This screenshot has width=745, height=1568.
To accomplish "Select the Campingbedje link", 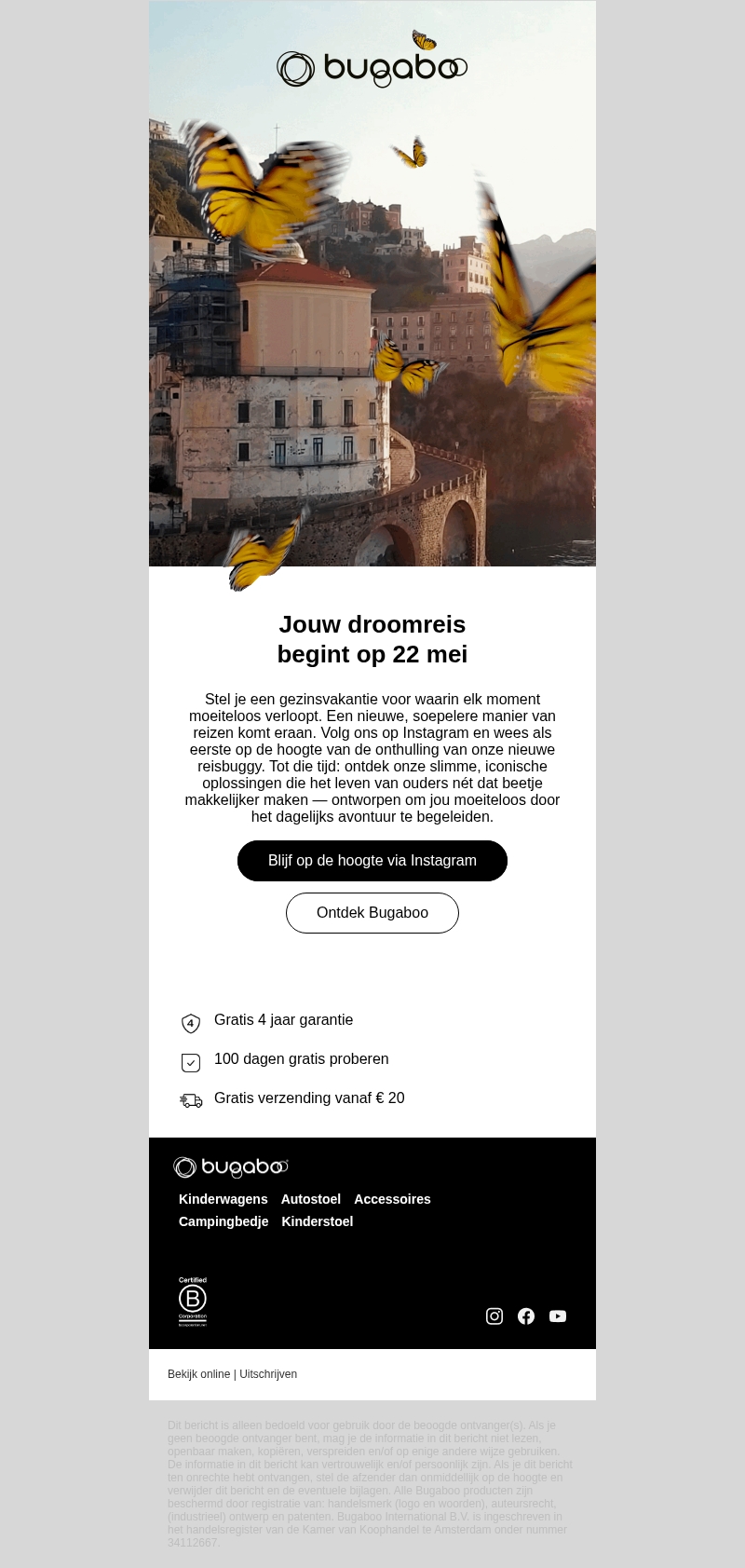I will (x=223, y=1221).
